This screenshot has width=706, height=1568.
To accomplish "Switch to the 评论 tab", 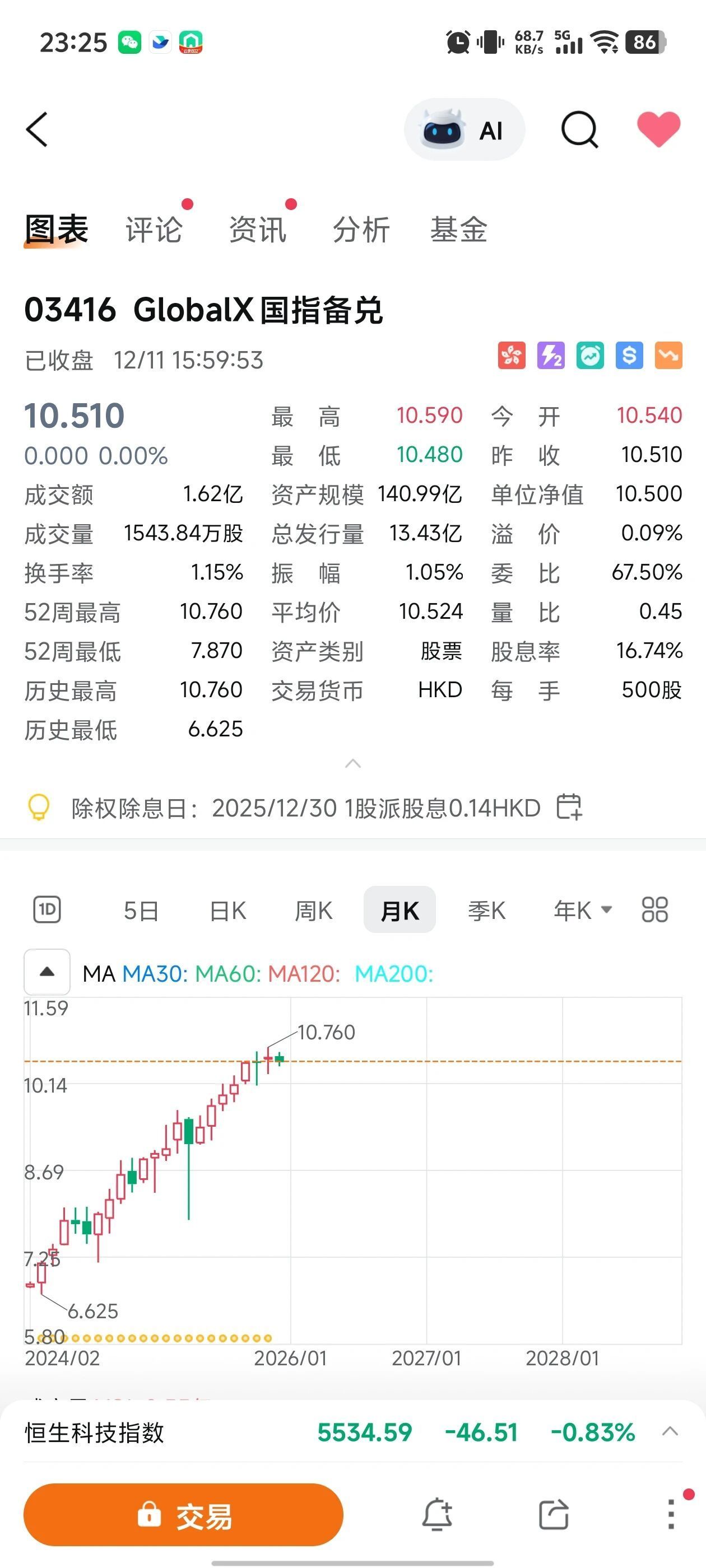I will [x=154, y=230].
